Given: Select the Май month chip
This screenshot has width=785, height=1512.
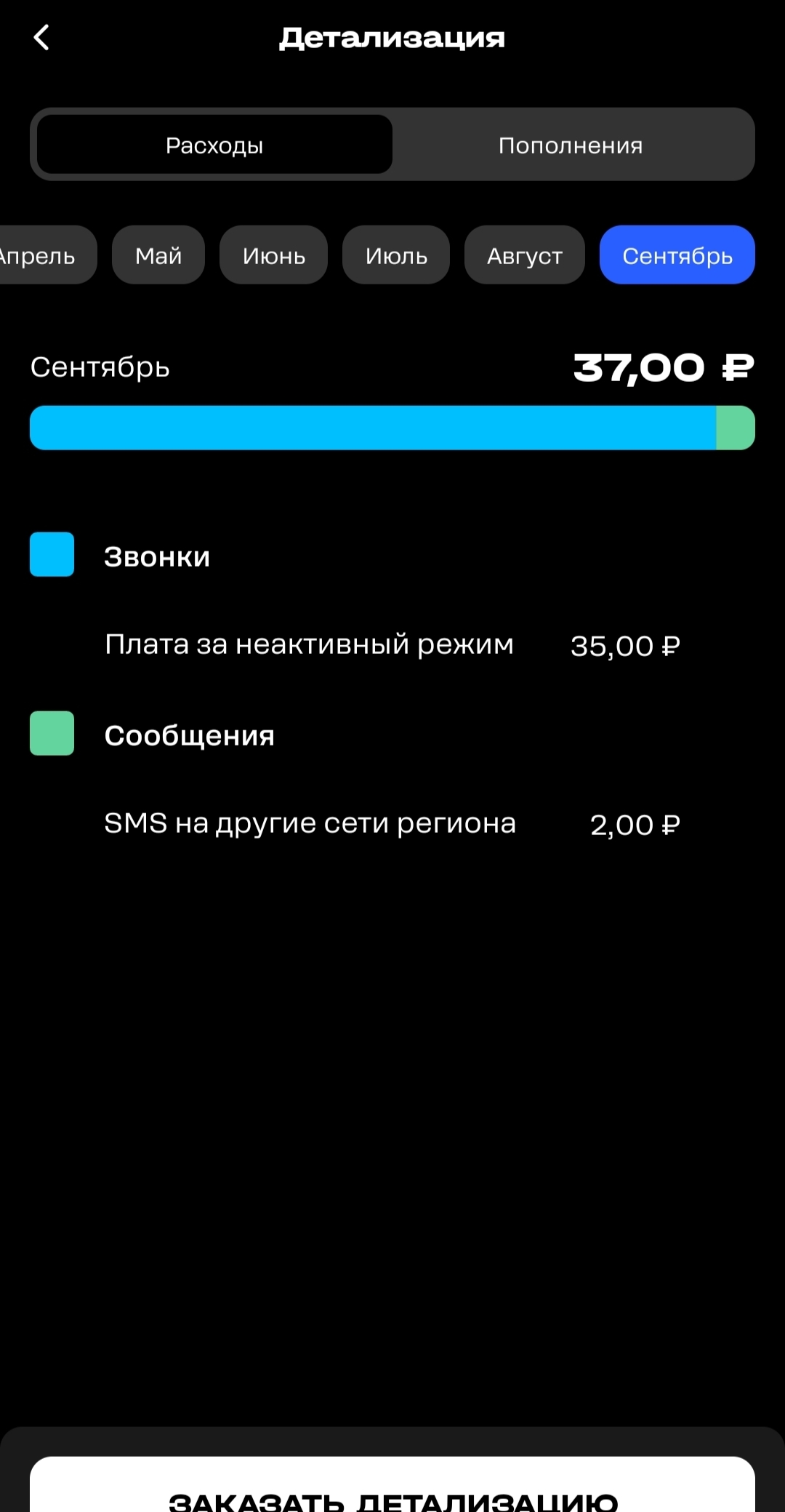Looking at the screenshot, I should 158,255.
